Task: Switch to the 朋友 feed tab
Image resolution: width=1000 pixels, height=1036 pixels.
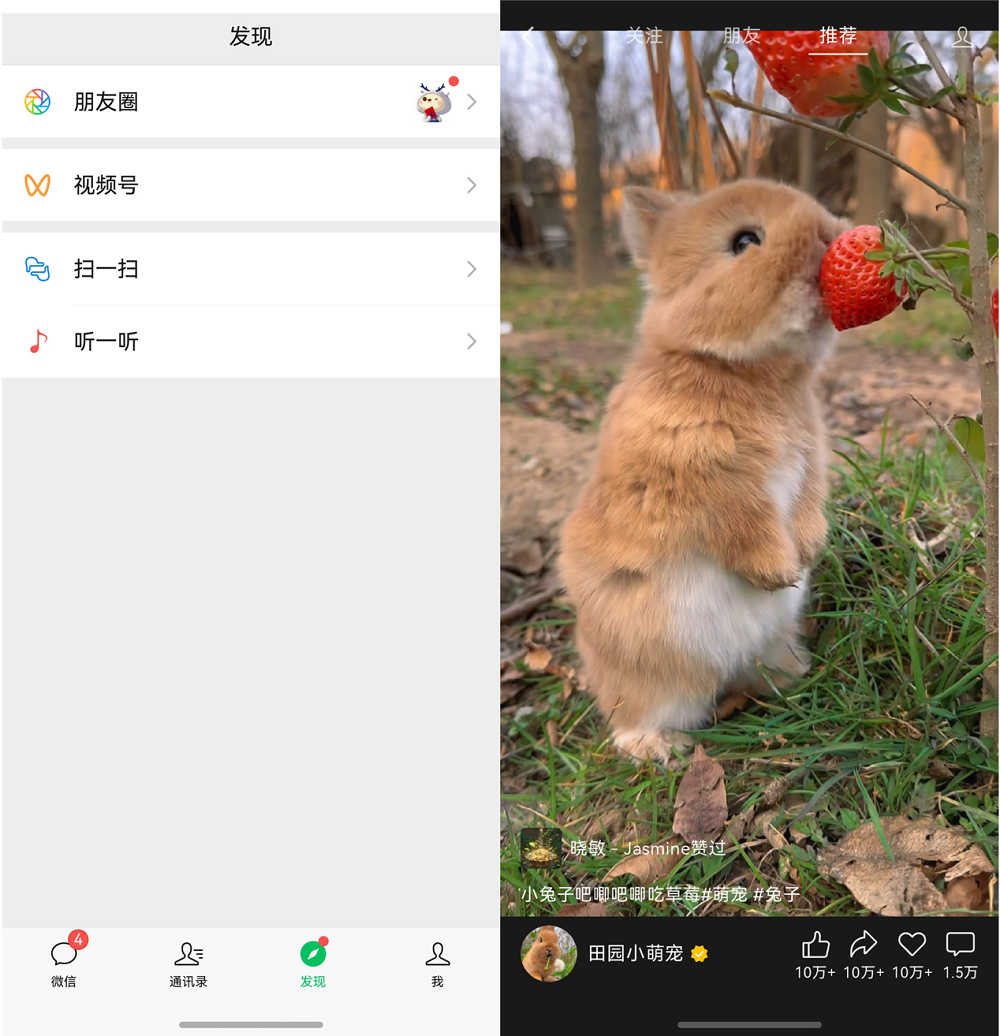Action: coord(741,36)
